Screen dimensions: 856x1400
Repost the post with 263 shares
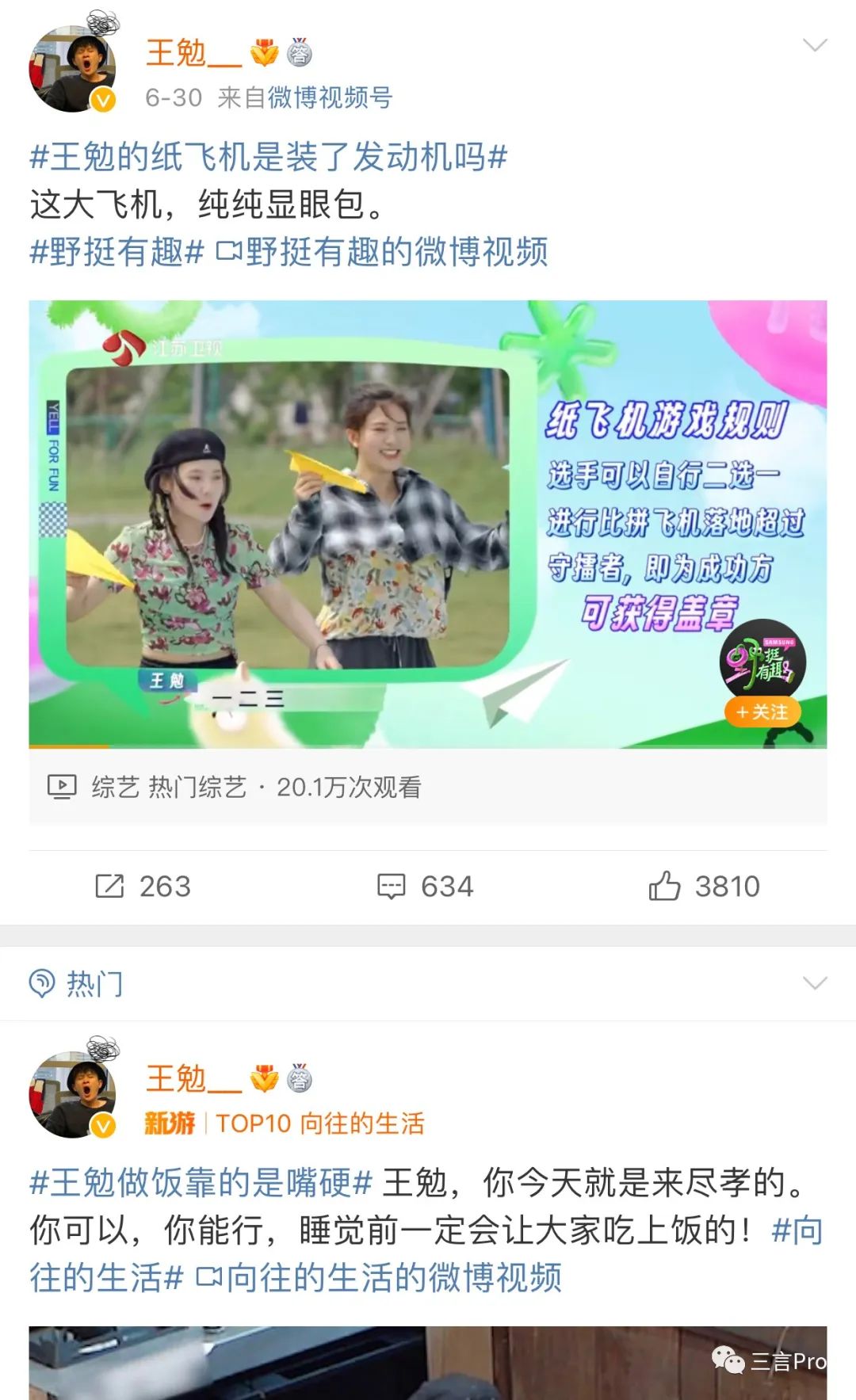tap(143, 886)
